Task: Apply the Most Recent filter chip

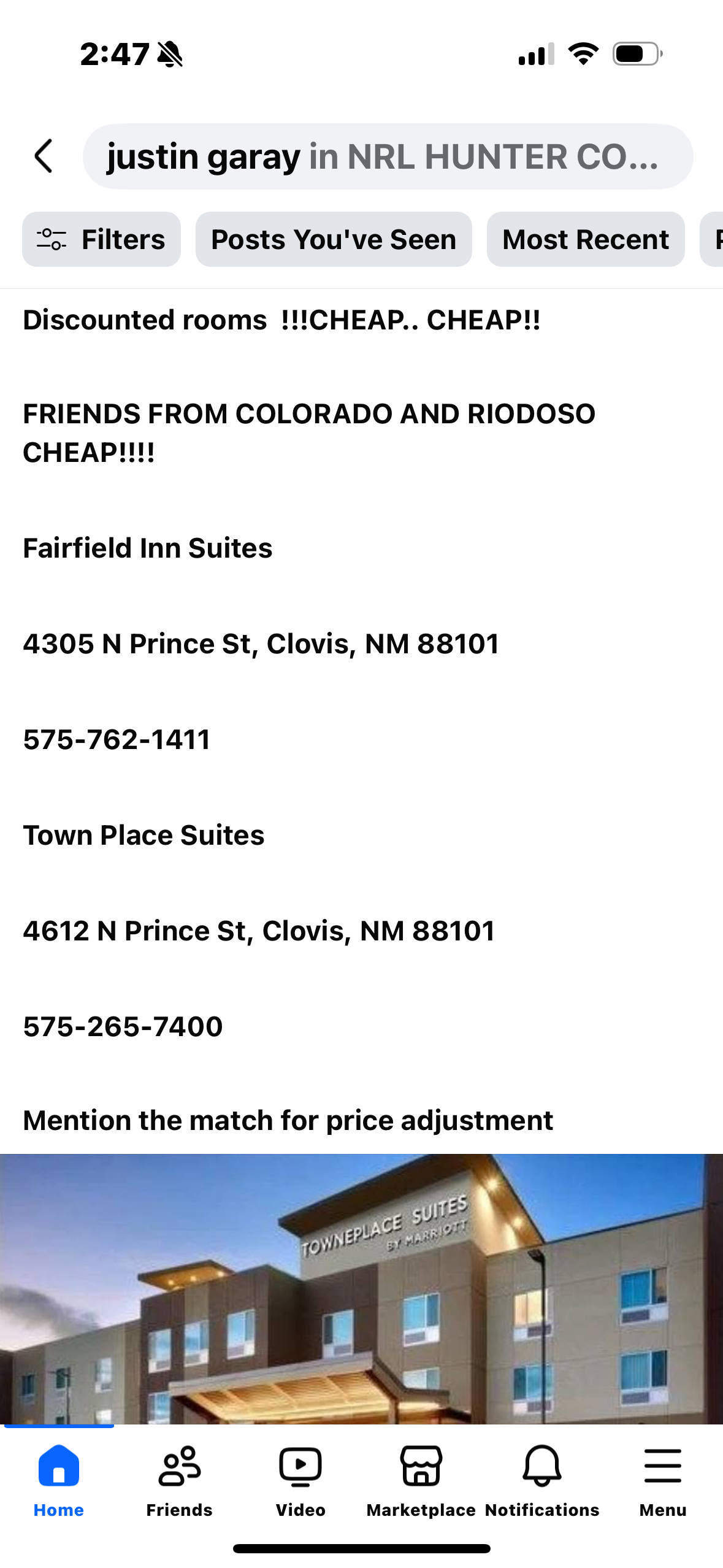Action: click(x=585, y=239)
